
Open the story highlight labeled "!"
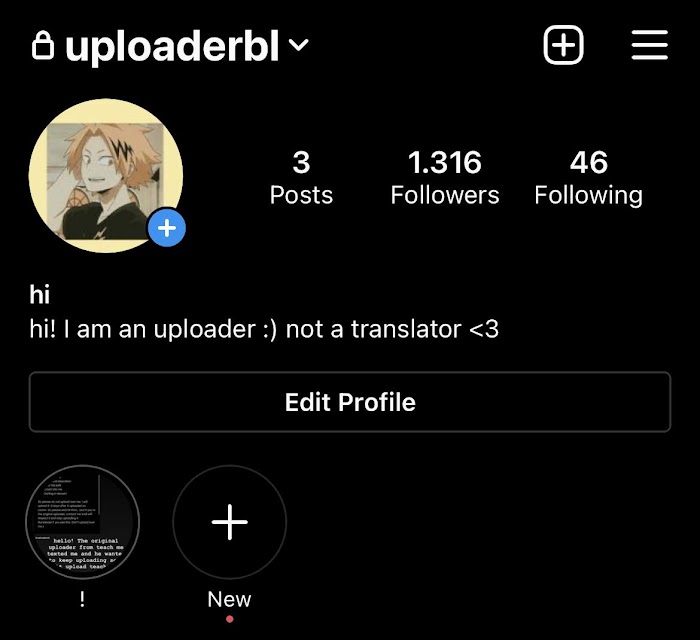point(83,522)
